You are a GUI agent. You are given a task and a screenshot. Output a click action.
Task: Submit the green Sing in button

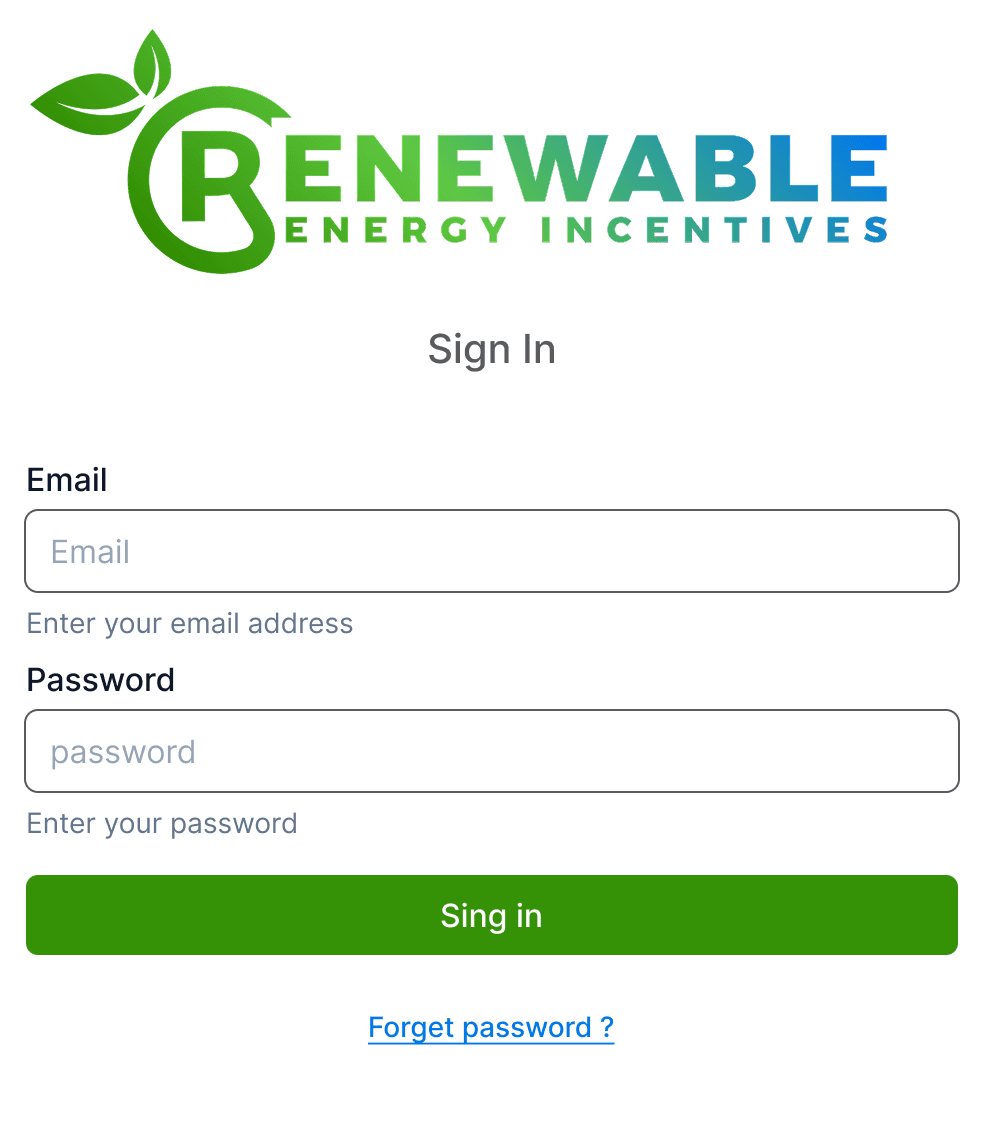[492, 915]
